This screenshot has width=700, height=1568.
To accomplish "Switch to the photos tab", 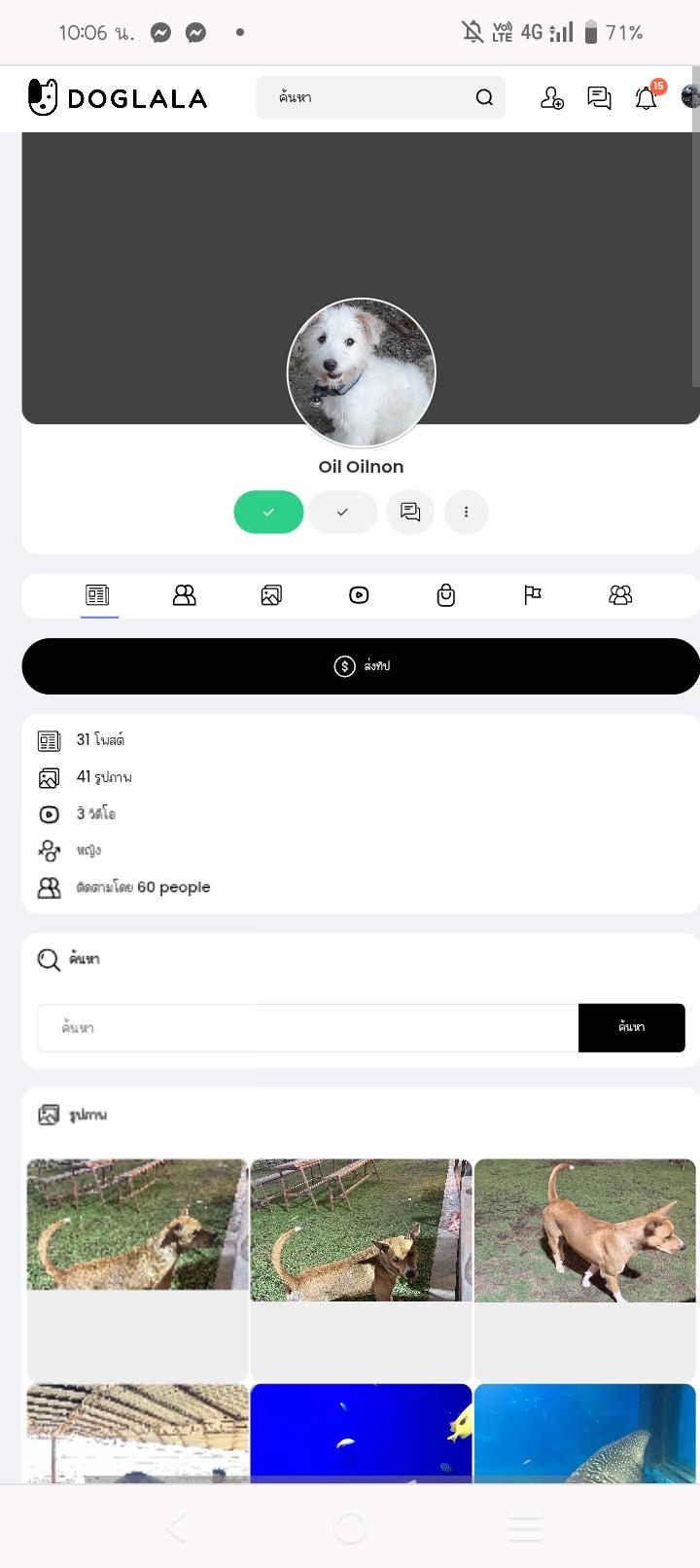I will [x=271, y=595].
